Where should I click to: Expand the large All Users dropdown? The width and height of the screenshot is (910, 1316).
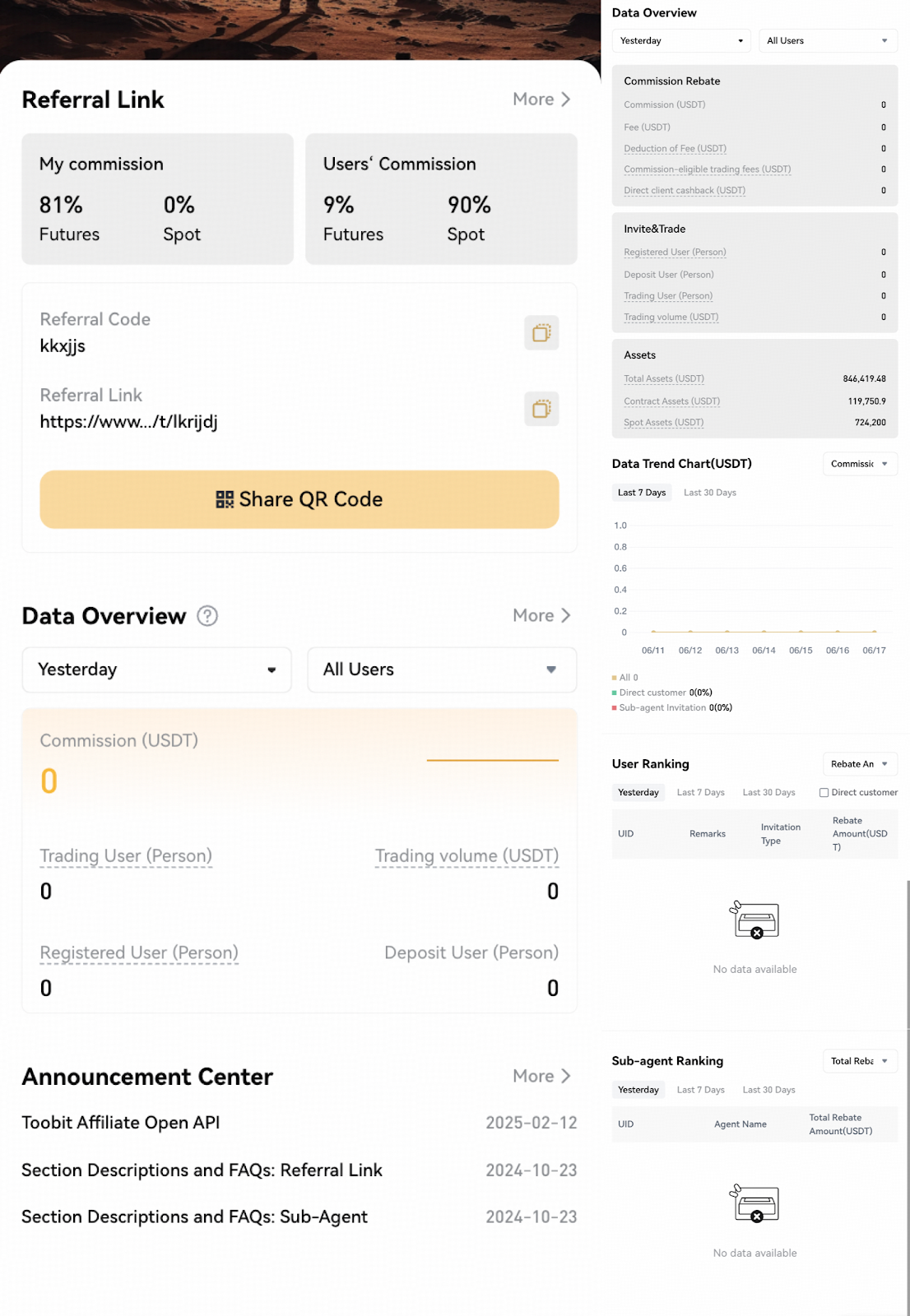click(x=442, y=670)
